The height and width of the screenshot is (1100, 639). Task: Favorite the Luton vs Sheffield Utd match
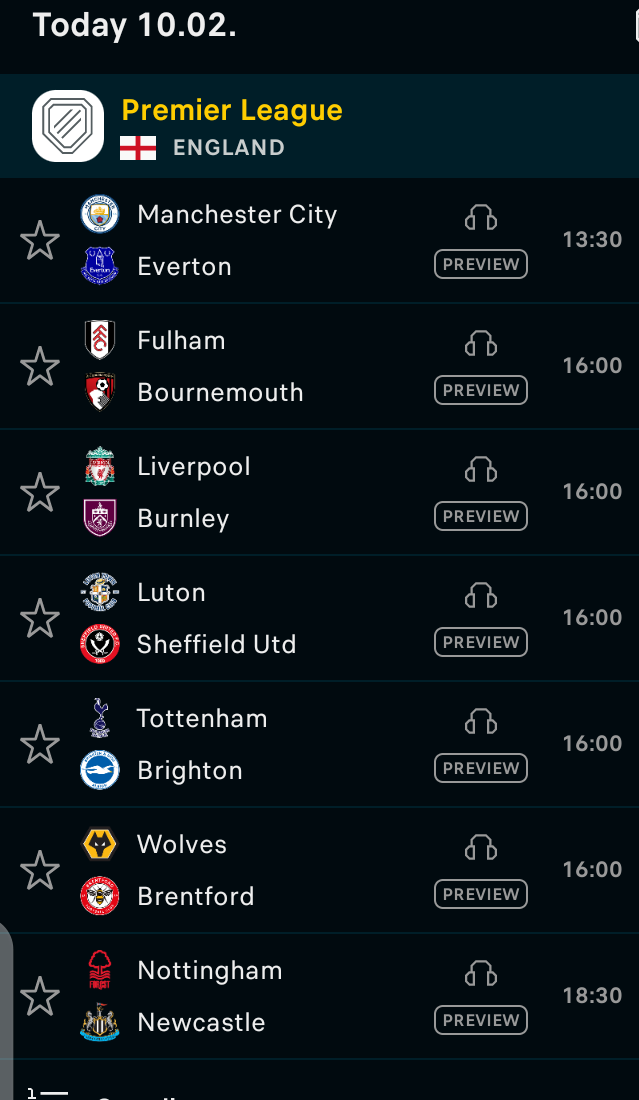click(x=40, y=619)
